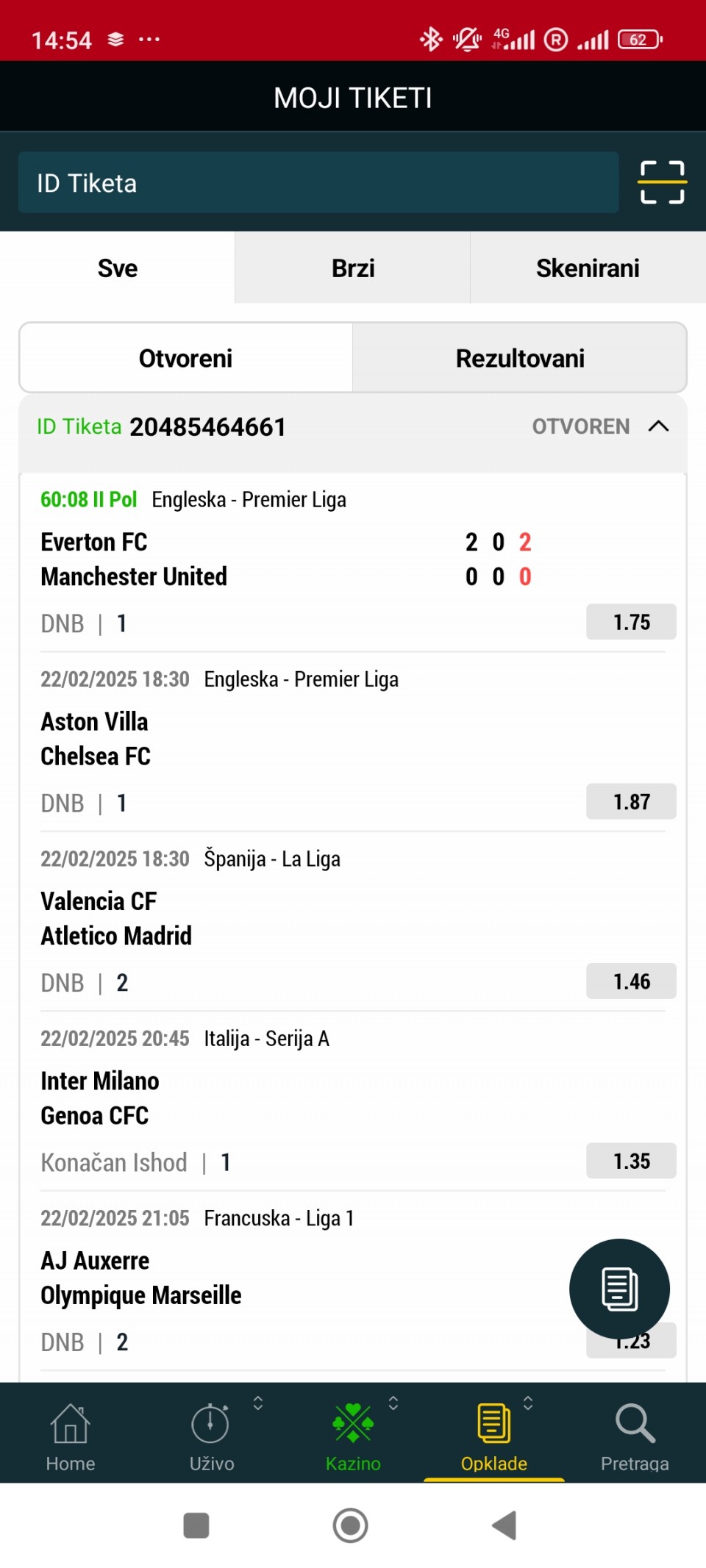Tap the ID Tiketa input field
The width and height of the screenshot is (706, 1568).
(x=318, y=182)
